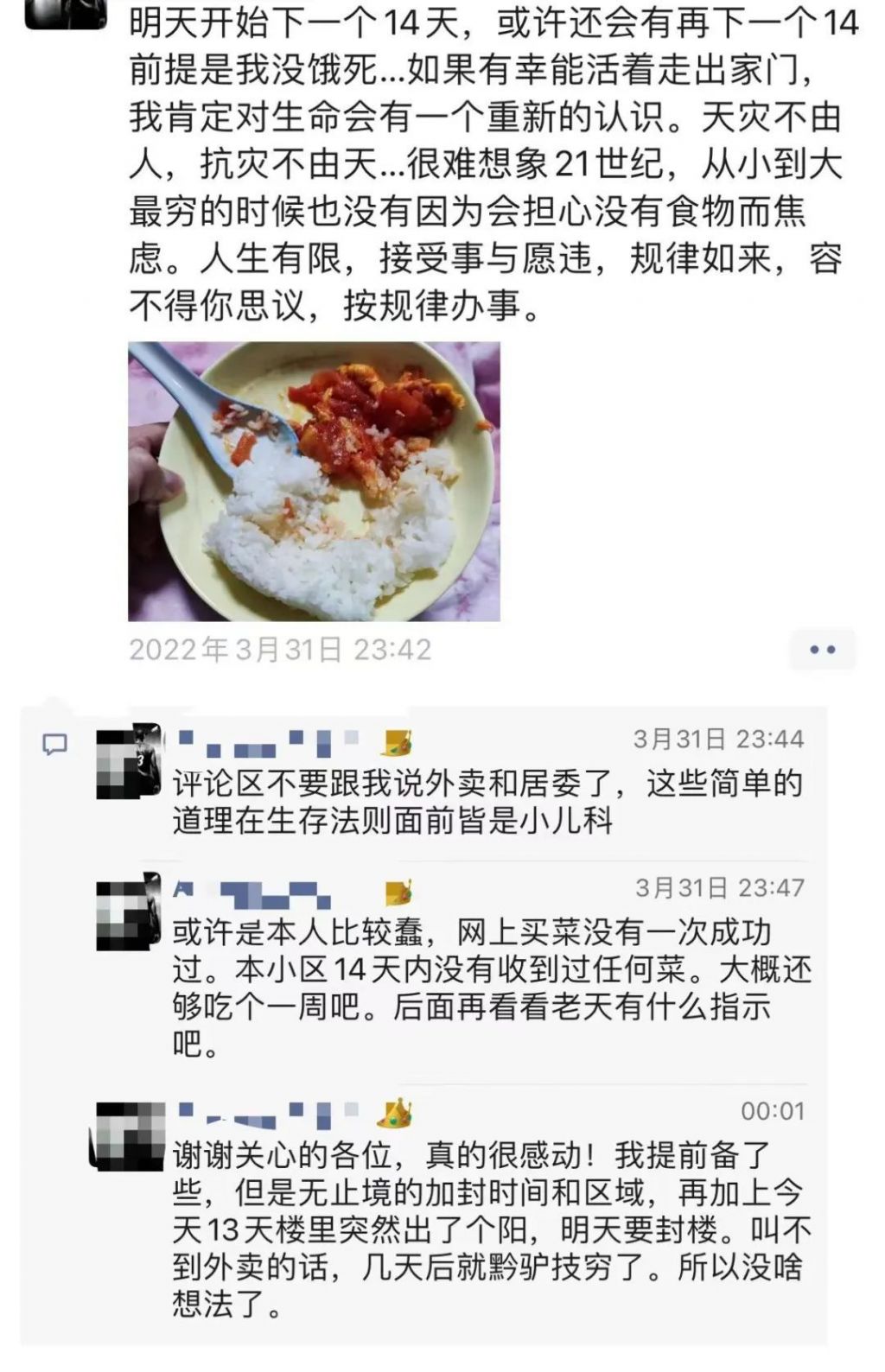
Task: Open commenter avatar beside the 23:47 comment
Action: coord(128,912)
